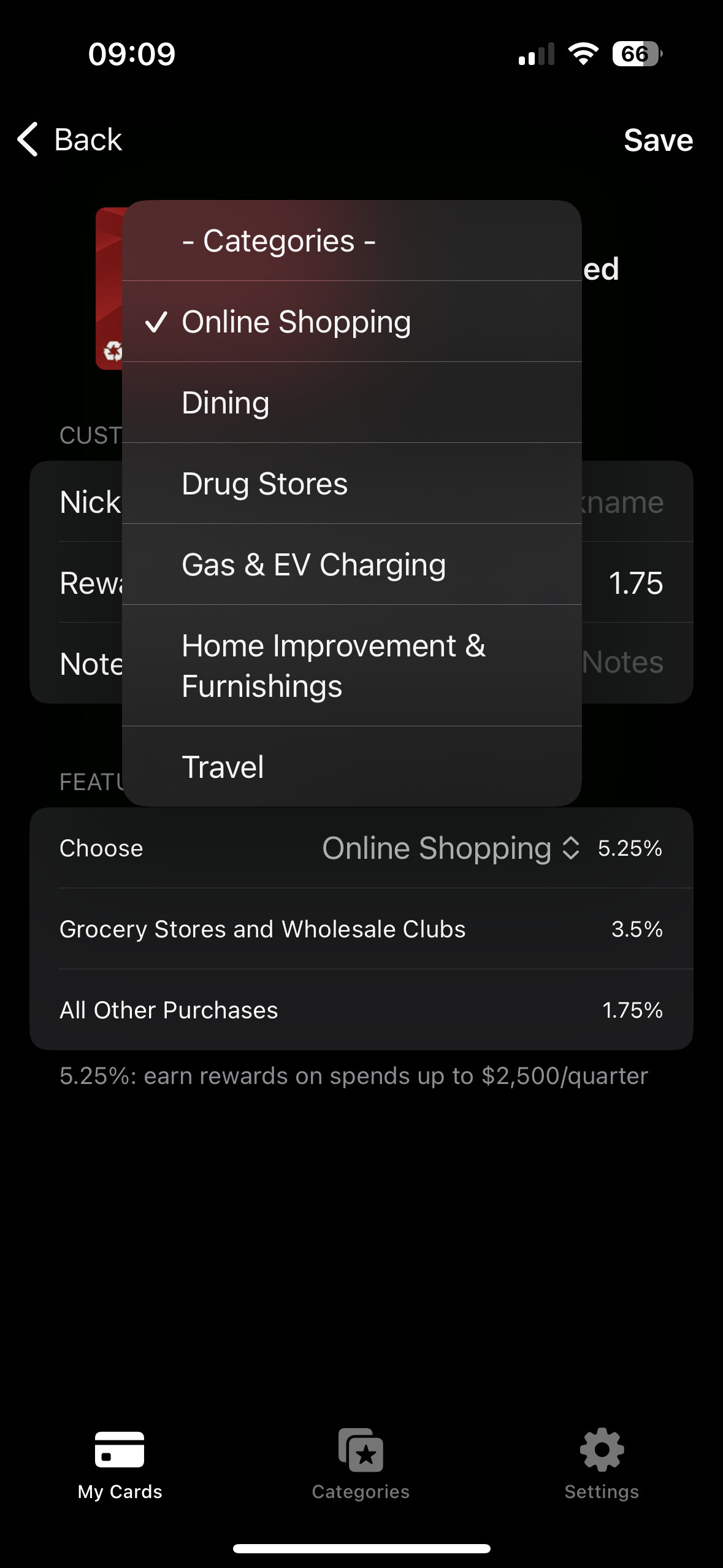Go back to the previous screen
This screenshot has height=1568, width=723.
71,139
